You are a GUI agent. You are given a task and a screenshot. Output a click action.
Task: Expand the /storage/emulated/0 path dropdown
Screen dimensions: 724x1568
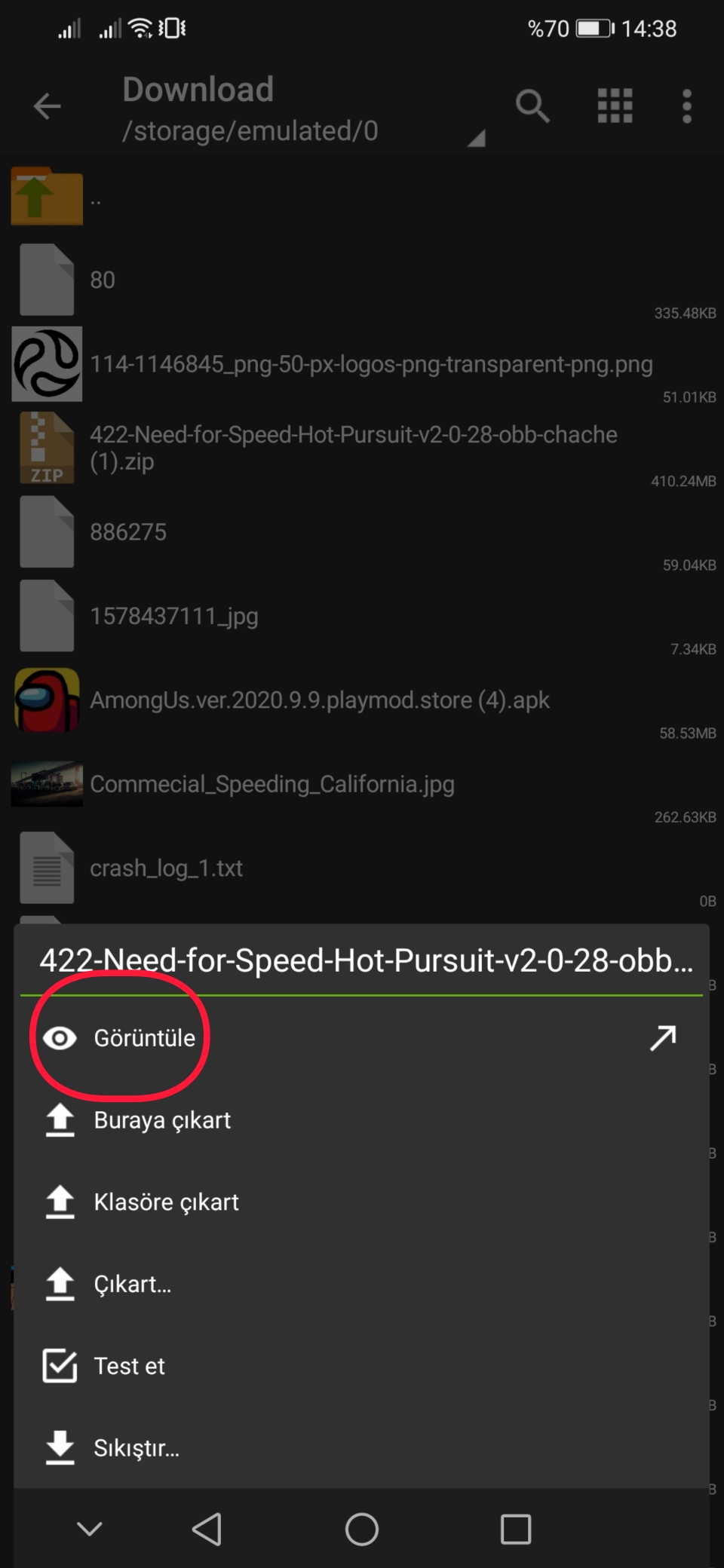click(x=475, y=137)
